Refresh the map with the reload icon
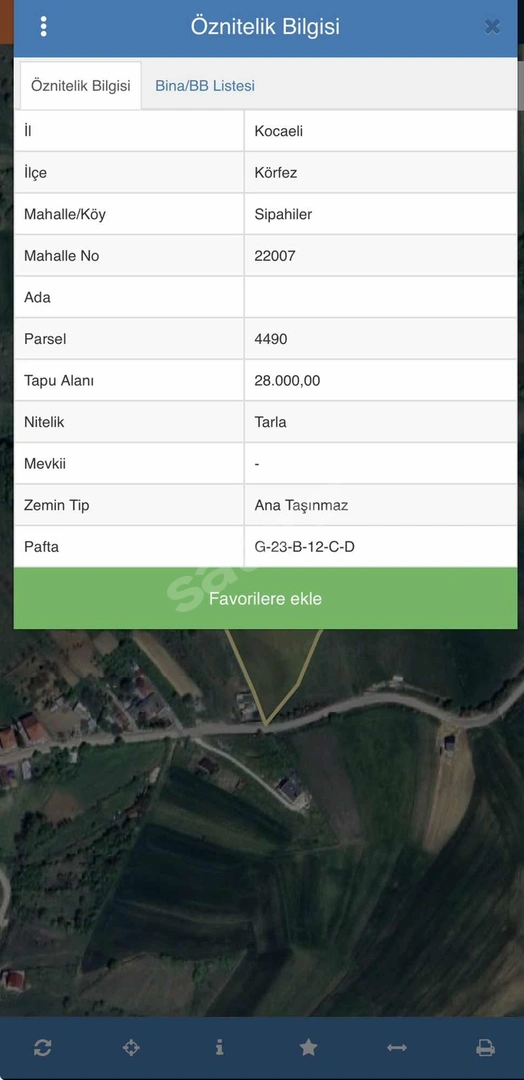The image size is (524, 1080). click(43, 1048)
